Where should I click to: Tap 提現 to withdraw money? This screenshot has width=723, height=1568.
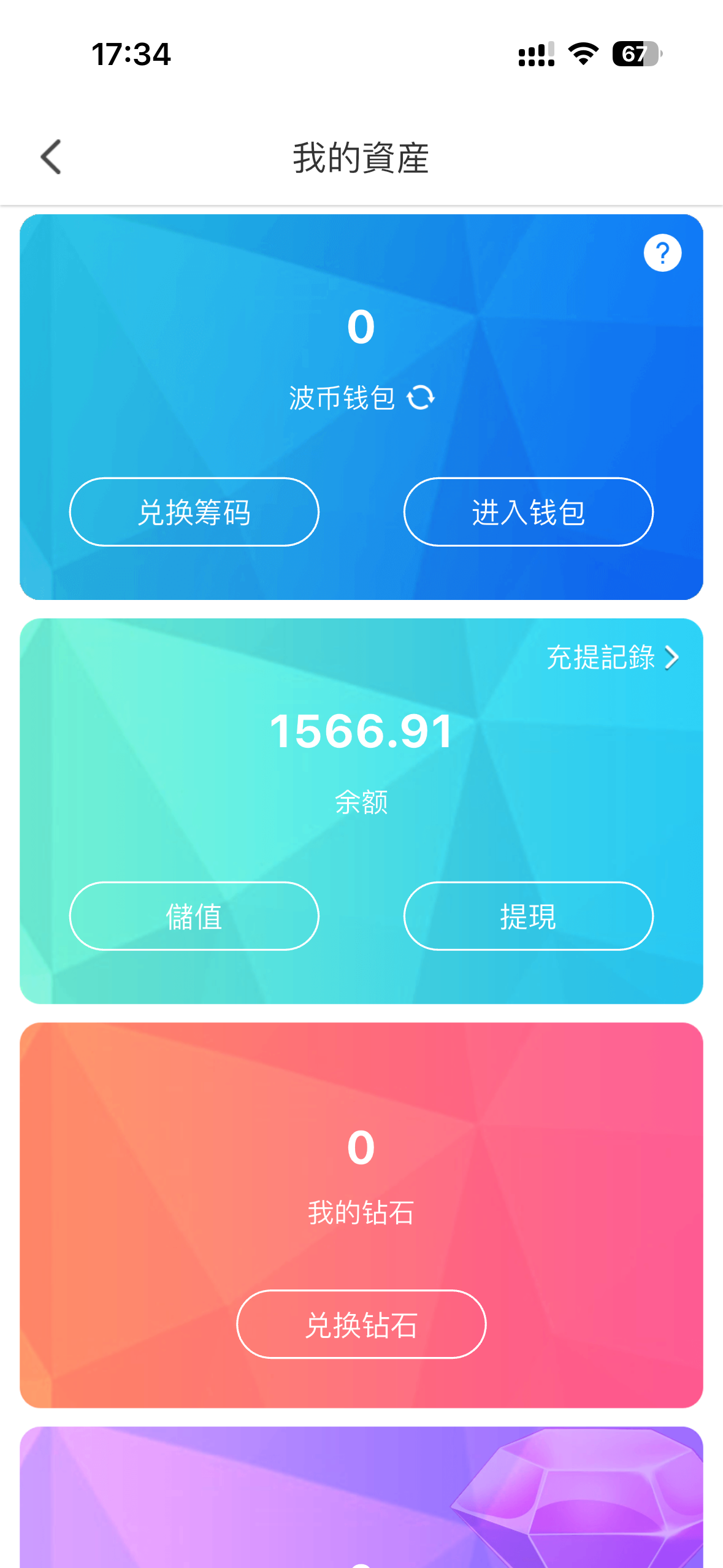[528, 917]
